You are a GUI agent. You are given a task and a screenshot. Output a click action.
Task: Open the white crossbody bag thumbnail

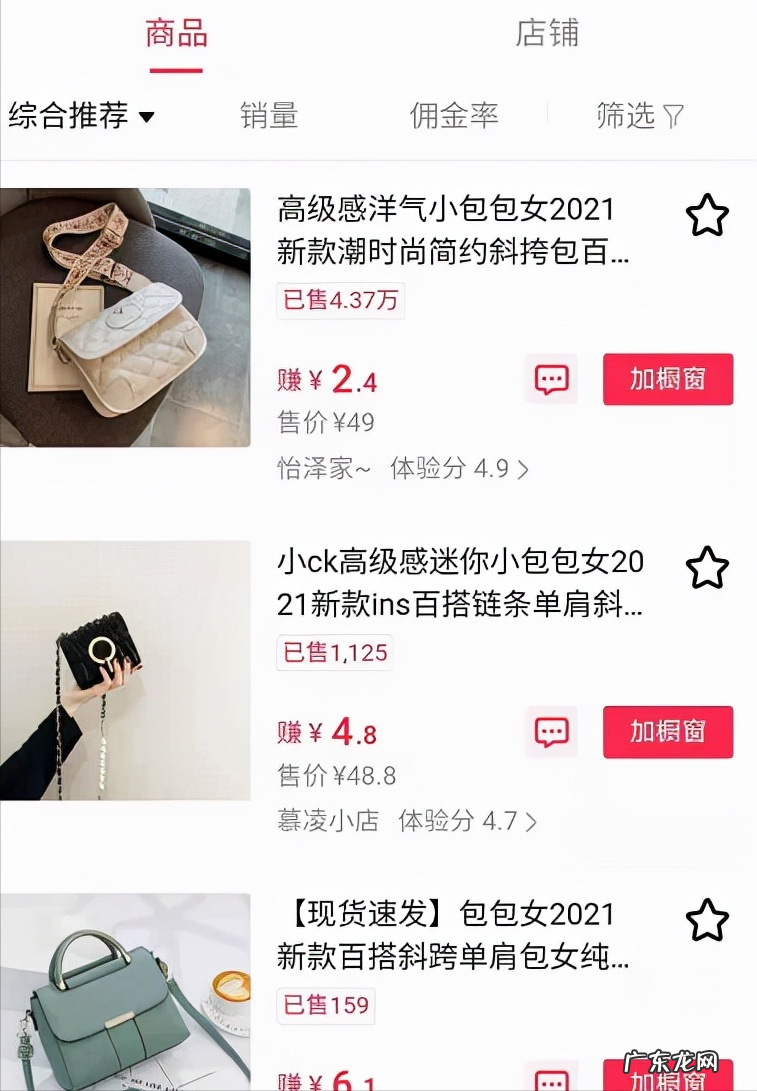click(125, 316)
